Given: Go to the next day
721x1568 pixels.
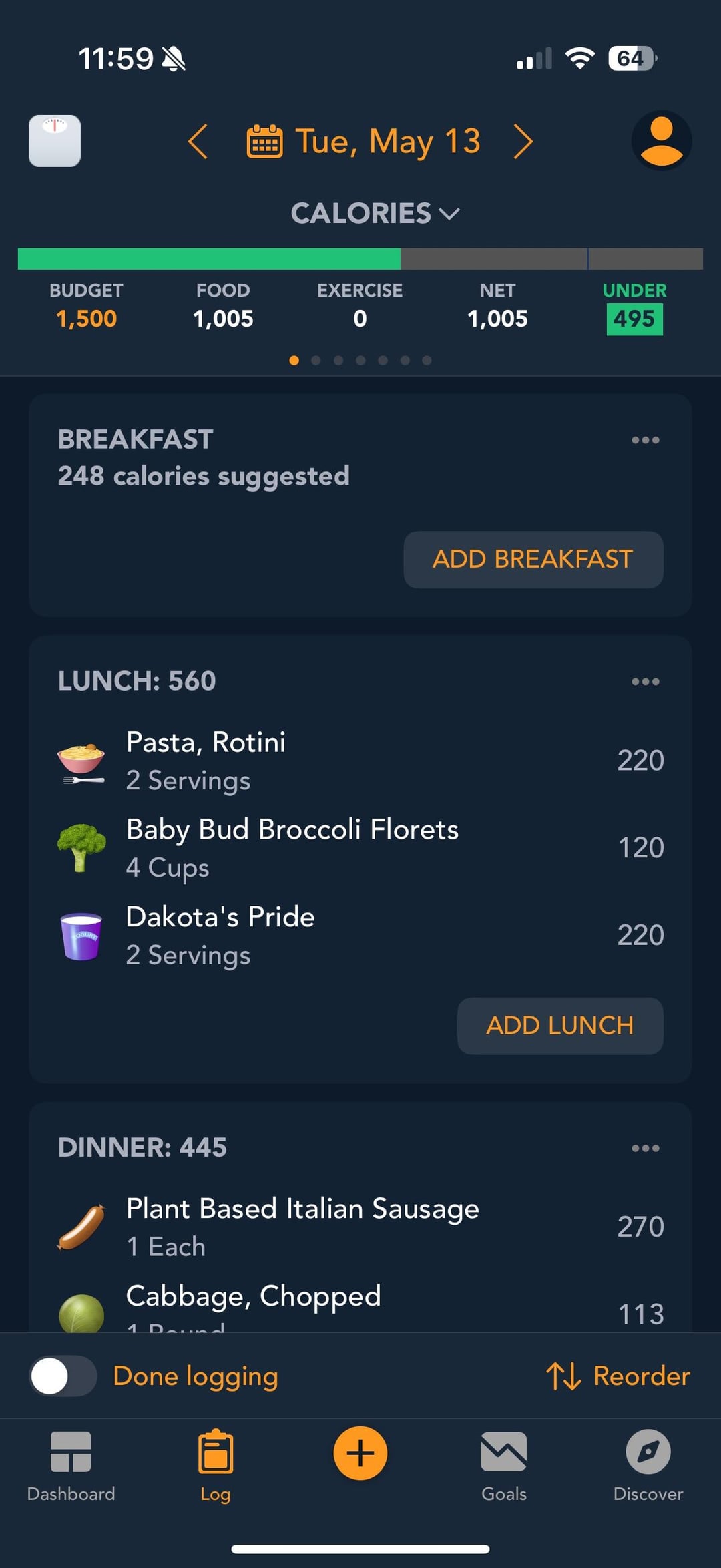Looking at the screenshot, I should pyautogui.click(x=523, y=141).
